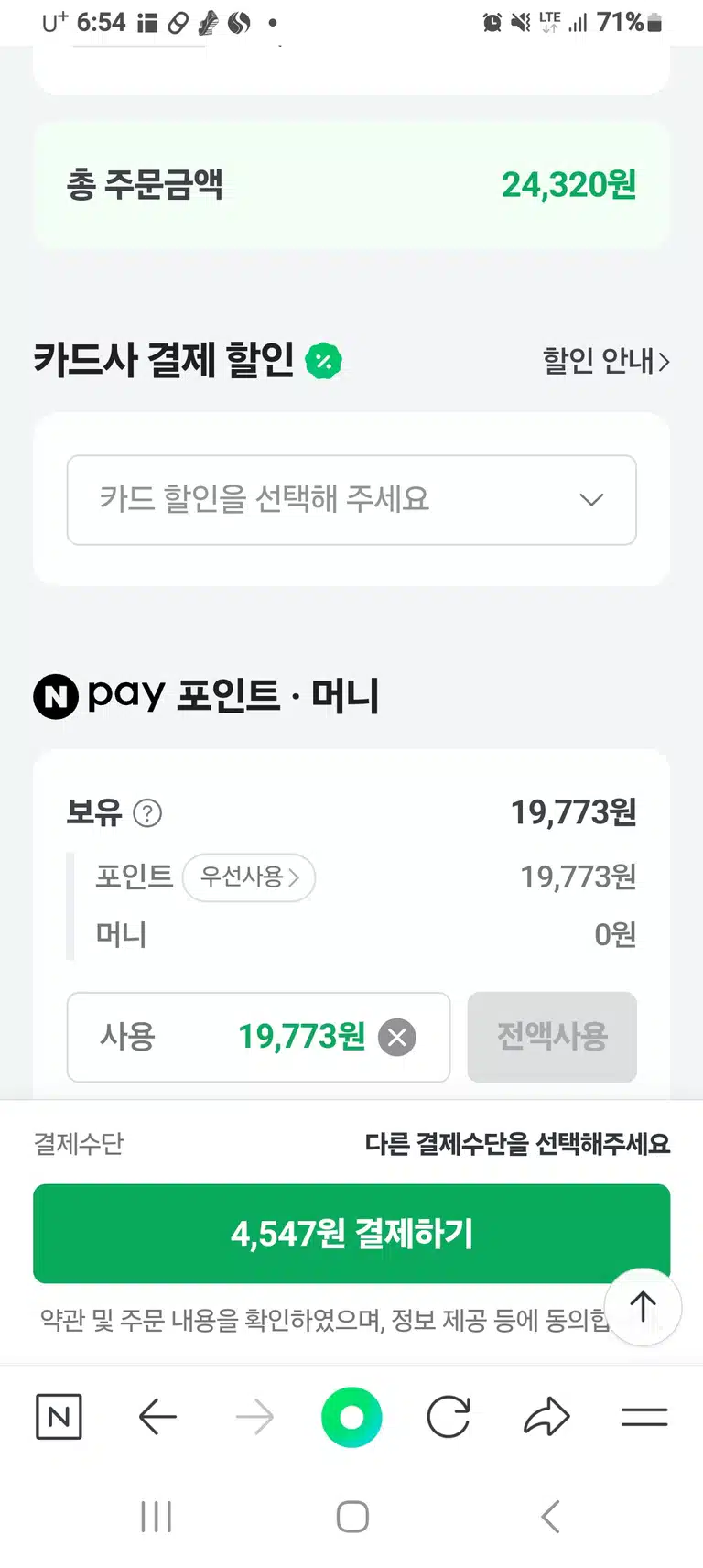Expand the 카드 할인을 선택해 주세요 dropdown
The image size is (703, 1568).
coord(351,500)
